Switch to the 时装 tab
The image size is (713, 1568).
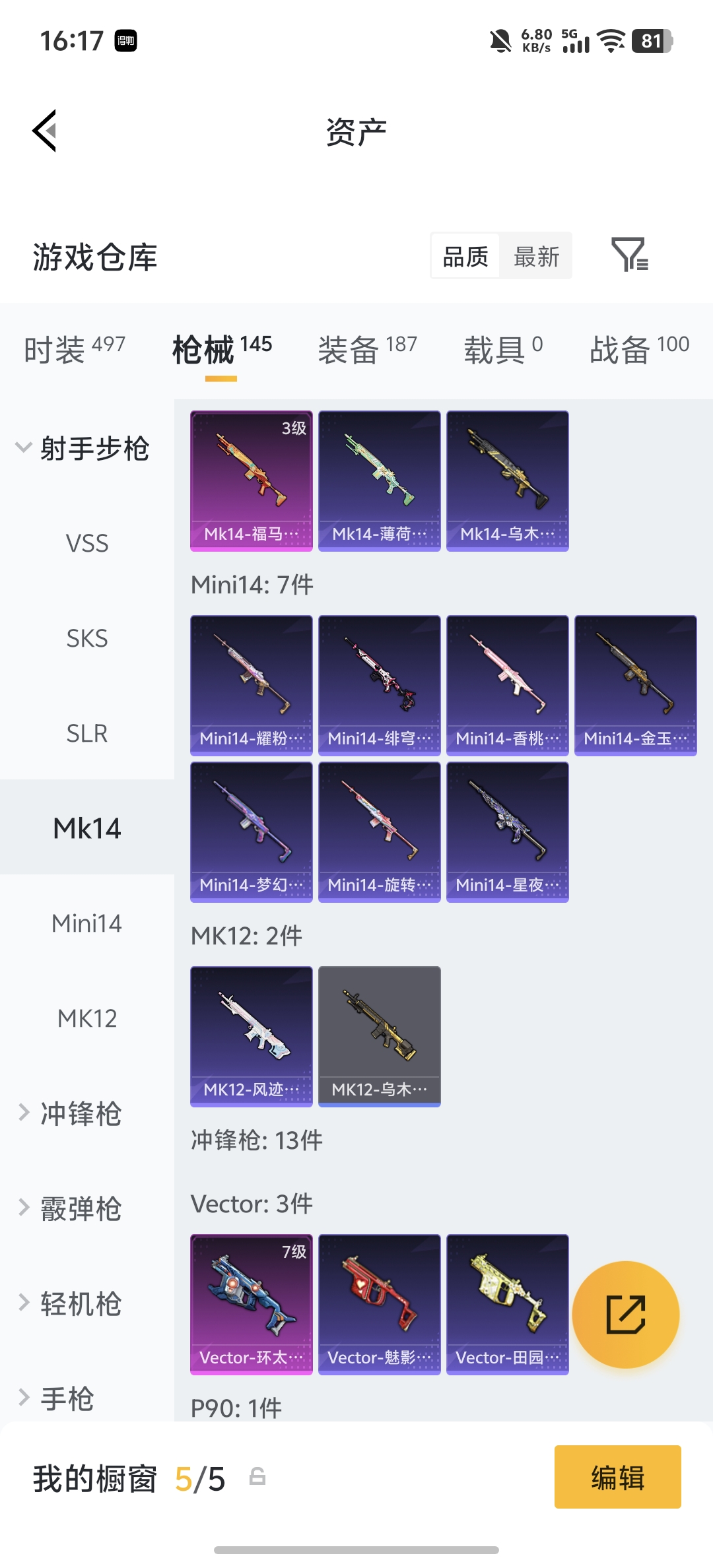(74, 348)
